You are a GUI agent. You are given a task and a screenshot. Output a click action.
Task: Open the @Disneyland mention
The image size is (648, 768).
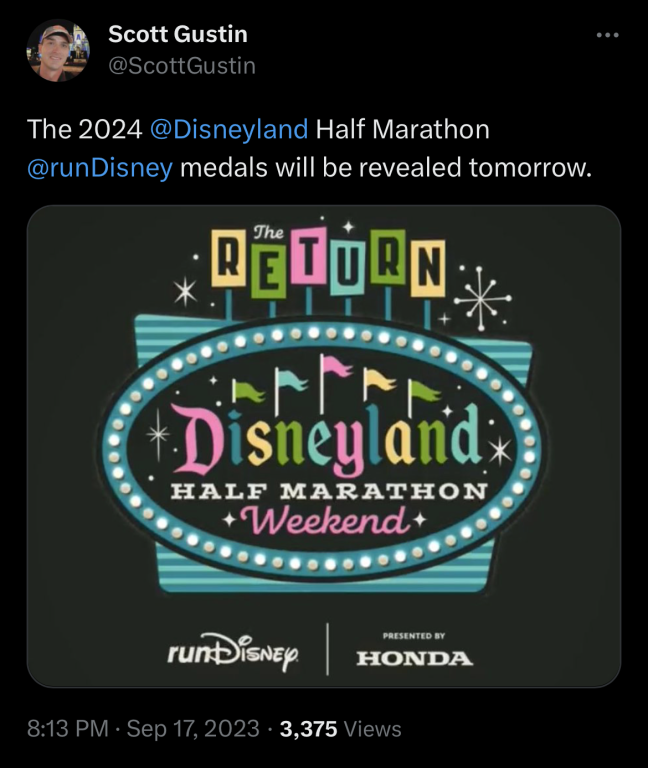228,130
